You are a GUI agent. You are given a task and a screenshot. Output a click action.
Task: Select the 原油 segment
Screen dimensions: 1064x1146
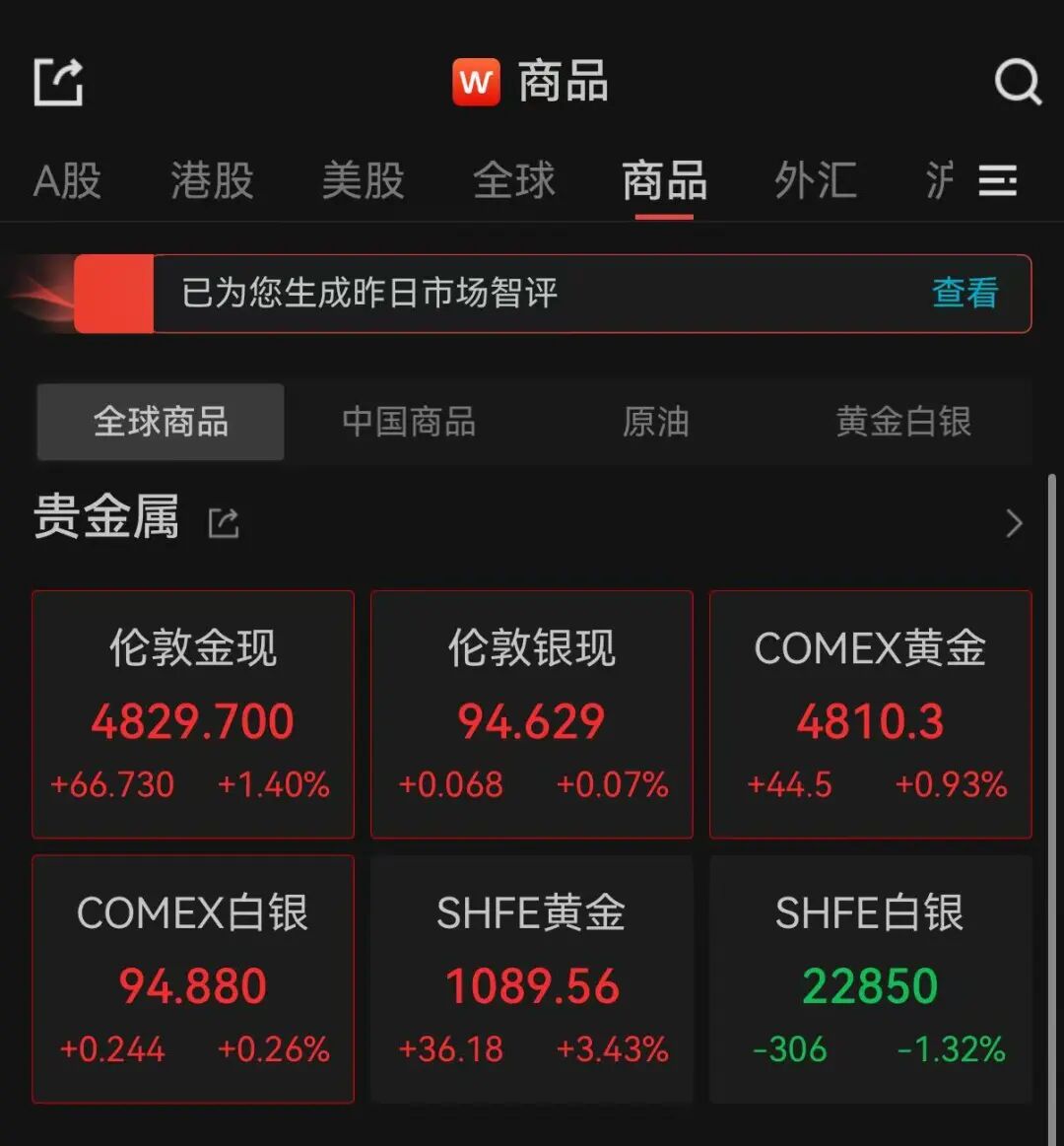coord(655,422)
